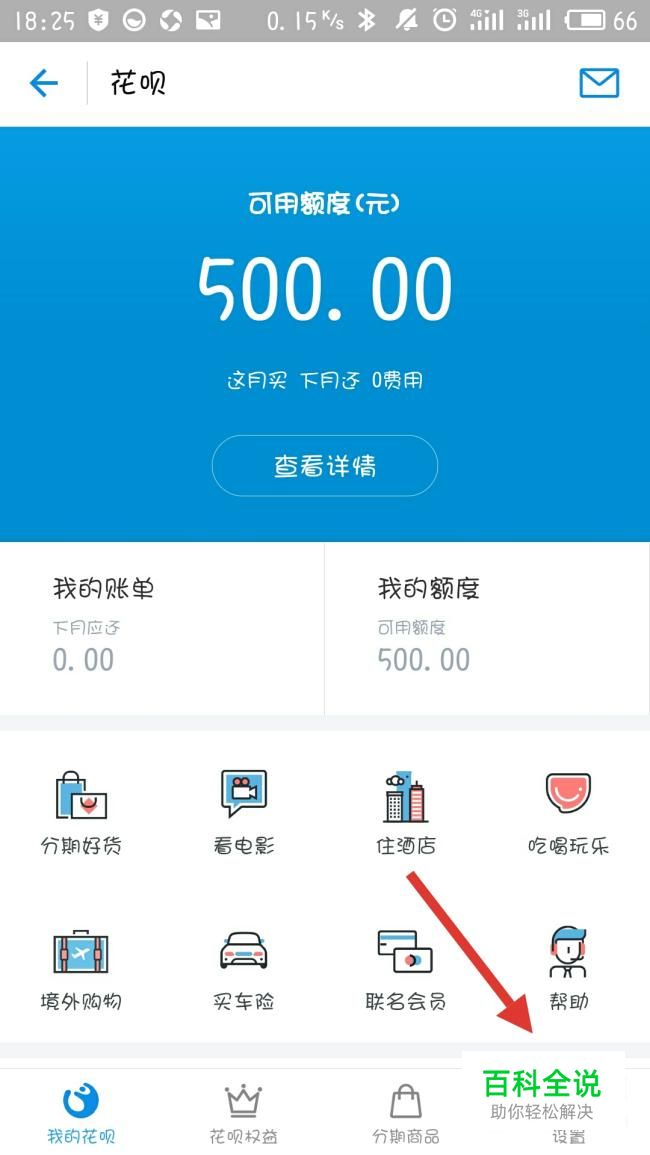Open 我的账单 card

162,628
